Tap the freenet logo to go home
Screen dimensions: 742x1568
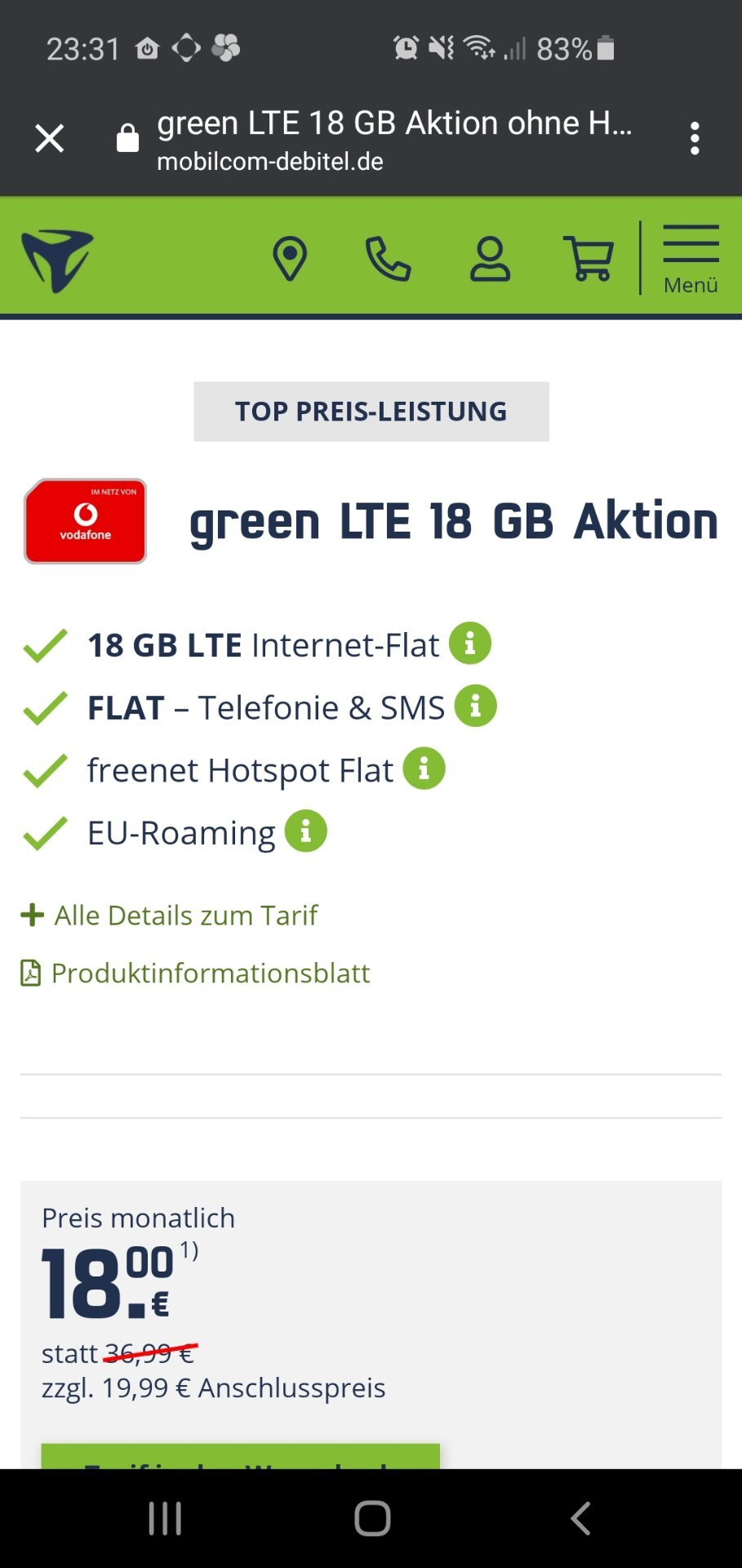click(x=57, y=261)
